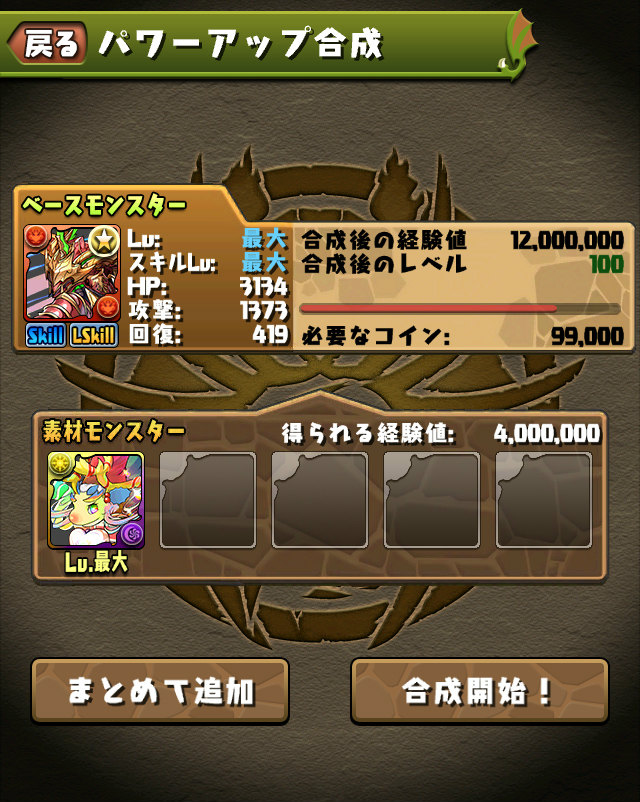Start fusion with 合成開始！
This screenshot has height=802, width=640.
click(x=479, y=691)
